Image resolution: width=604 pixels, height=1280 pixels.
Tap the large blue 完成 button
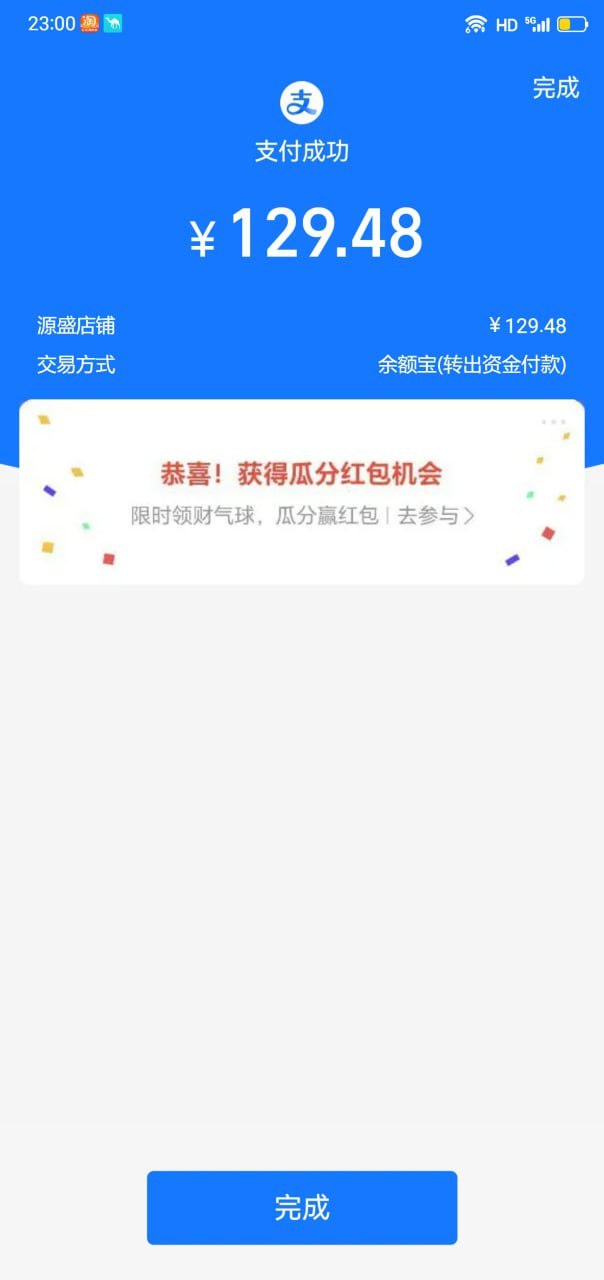302,1208
